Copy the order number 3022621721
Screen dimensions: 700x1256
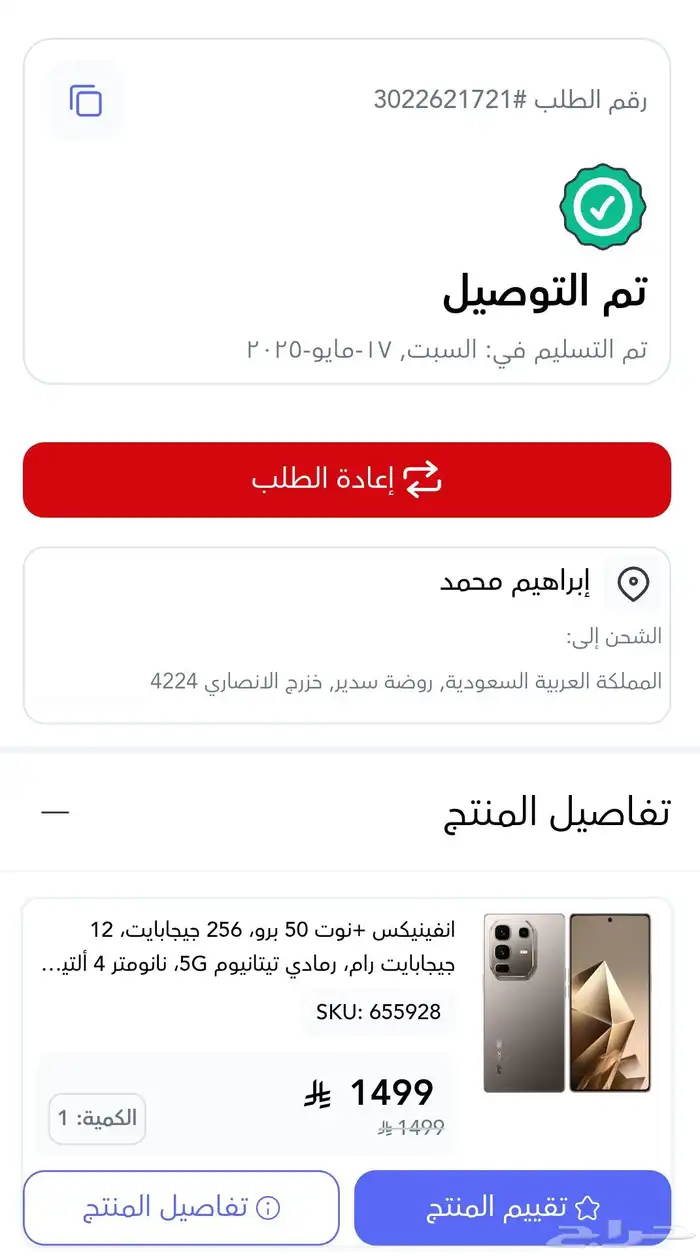pyautogui.click(x=86, y=100)
